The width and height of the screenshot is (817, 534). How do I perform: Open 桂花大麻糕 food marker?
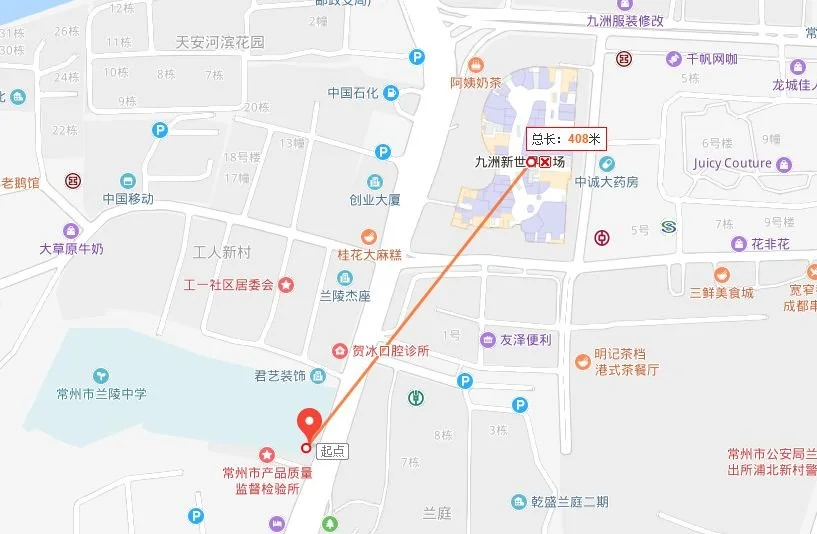(x=369, y=237)
